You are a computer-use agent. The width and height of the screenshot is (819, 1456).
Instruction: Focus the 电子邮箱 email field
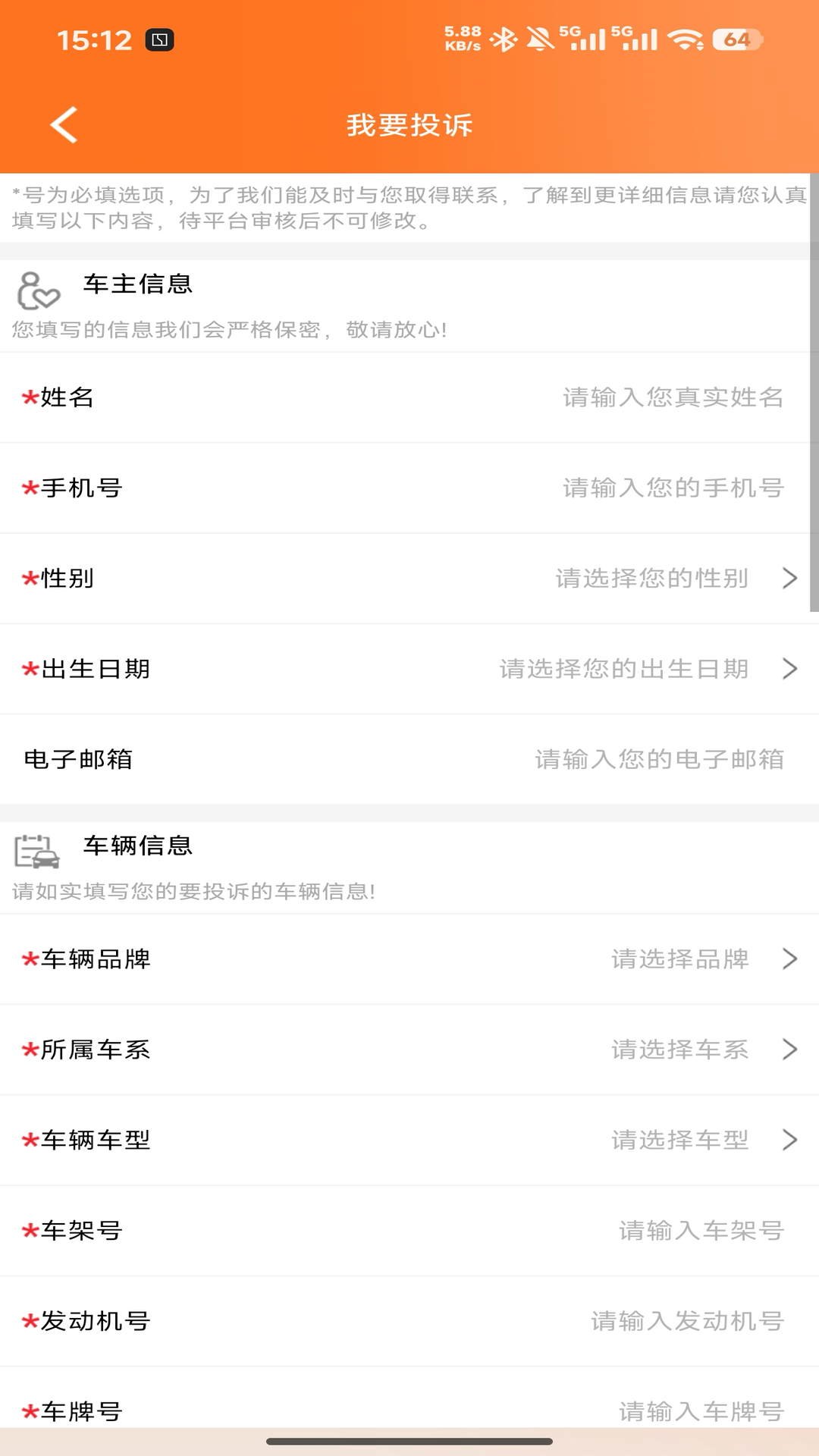click(409, 759)
